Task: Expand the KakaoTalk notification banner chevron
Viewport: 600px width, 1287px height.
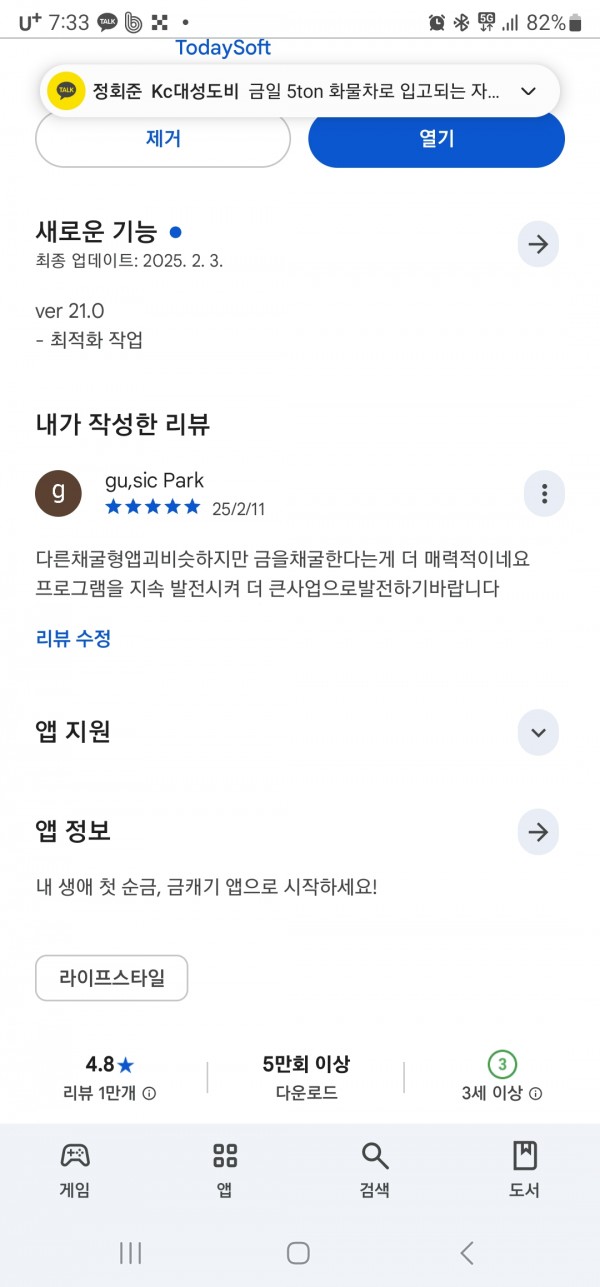Action: pos(528,91)
